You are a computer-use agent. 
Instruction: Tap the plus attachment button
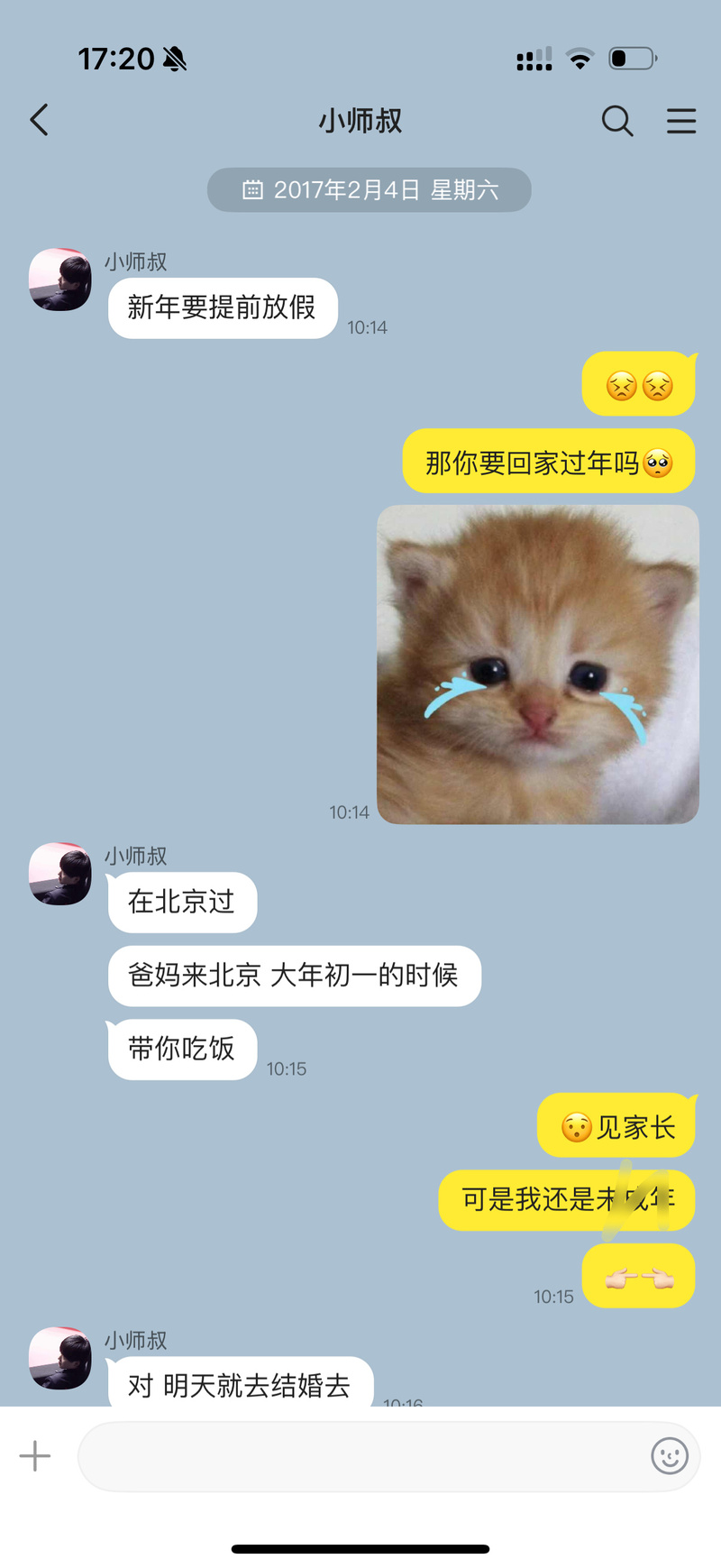tap(35, 1456)
